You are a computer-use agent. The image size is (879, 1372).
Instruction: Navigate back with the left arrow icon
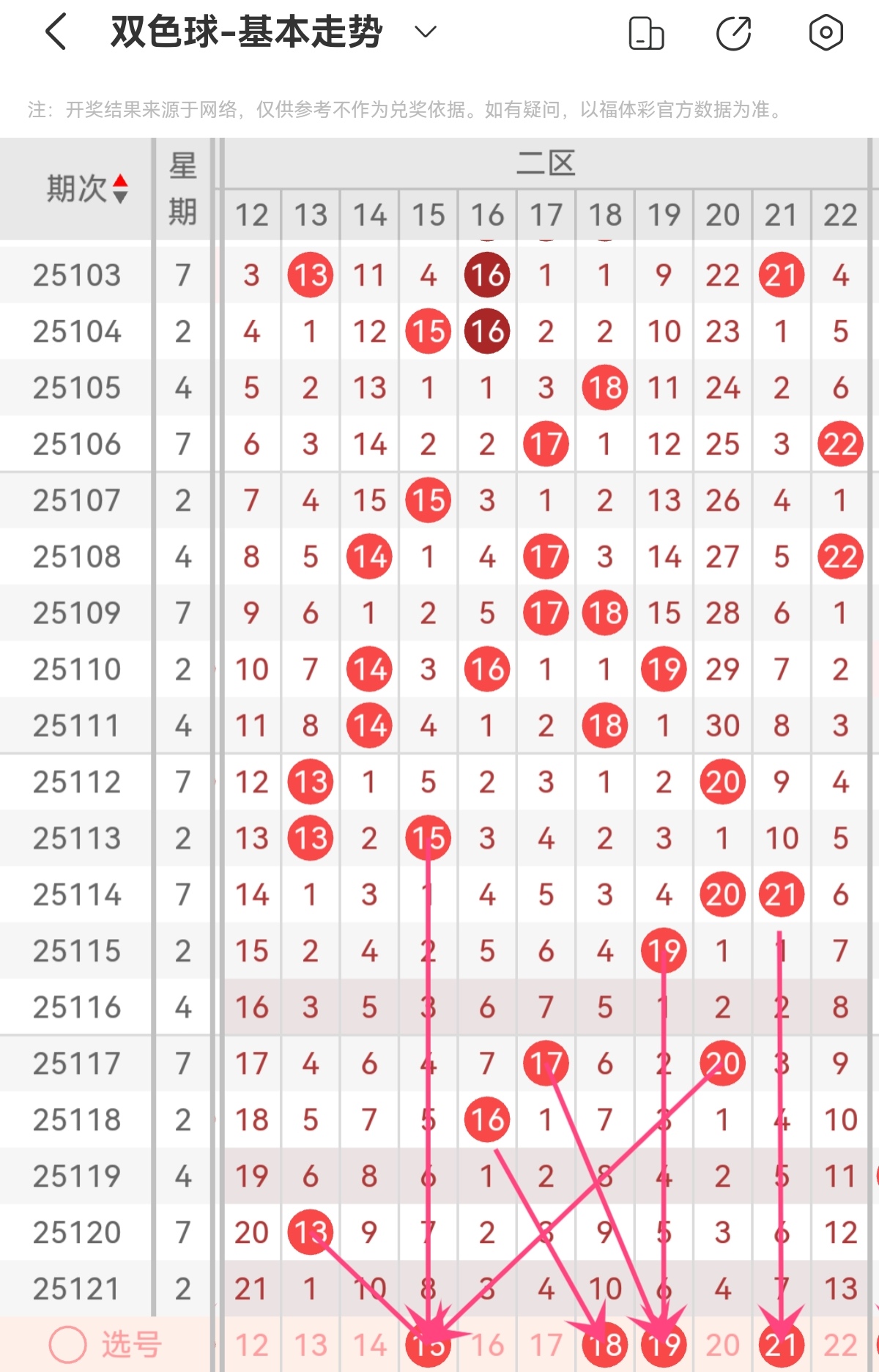point(56,32)
